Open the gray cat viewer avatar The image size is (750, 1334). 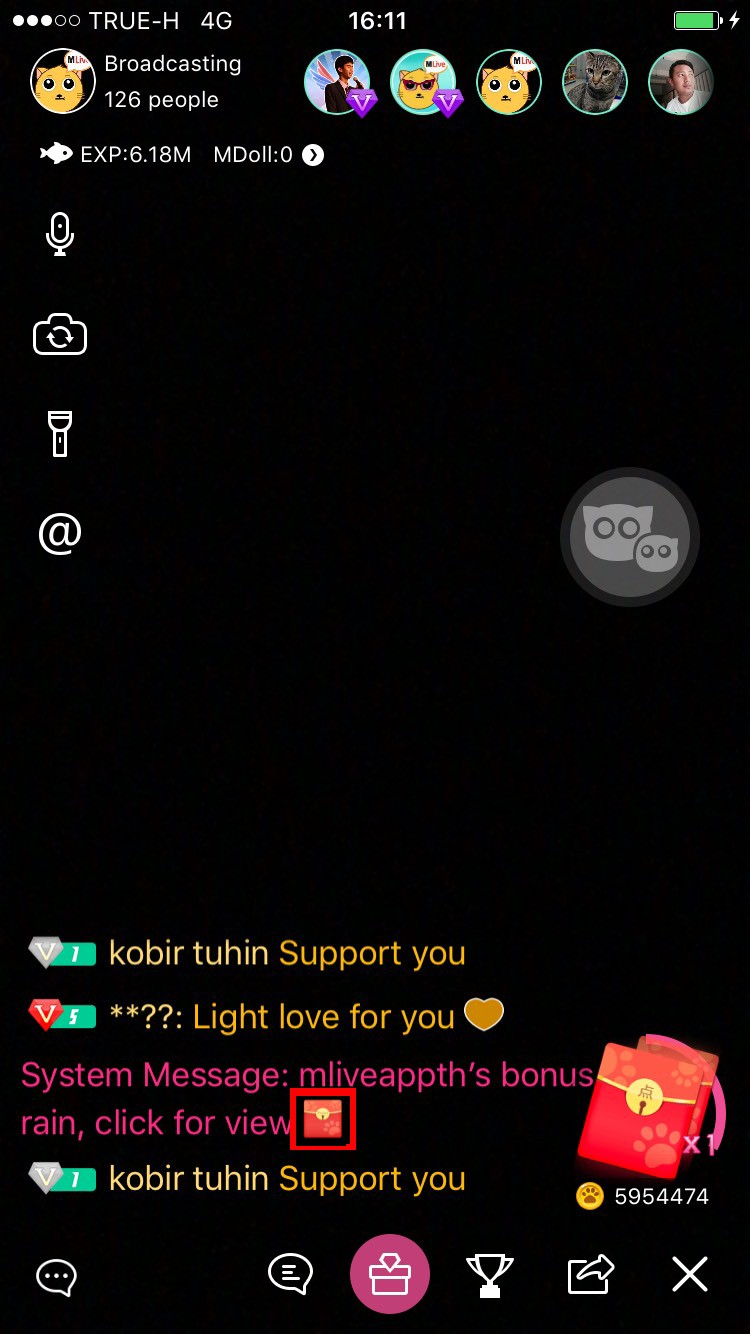(595, 82)
